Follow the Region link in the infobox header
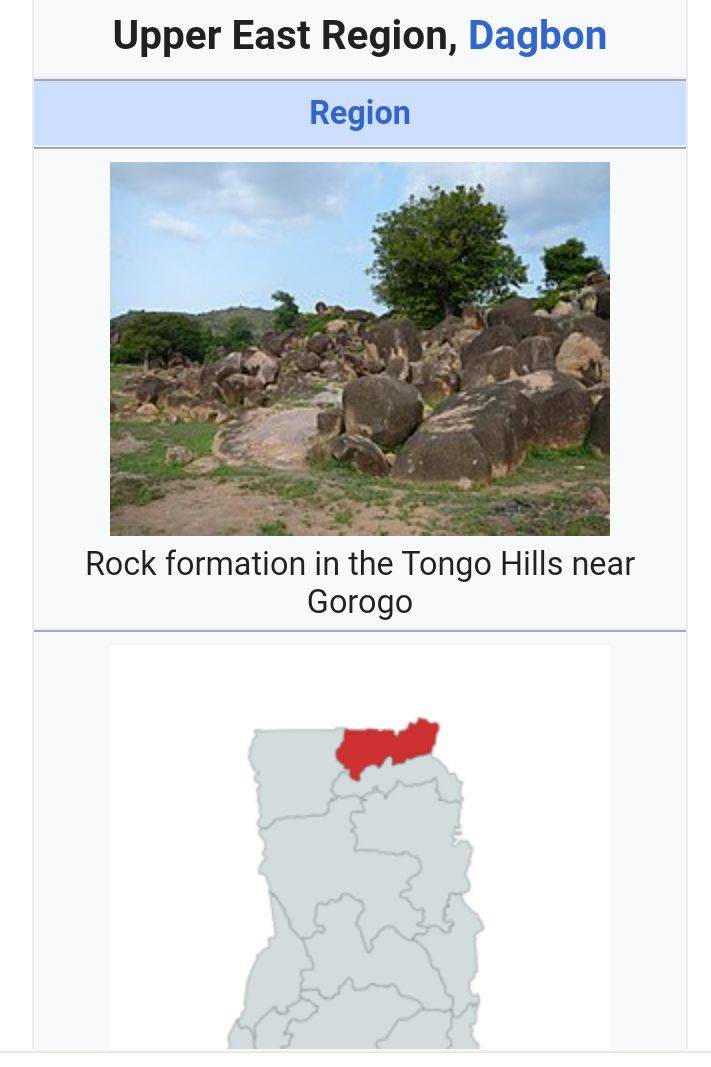The image size is (711, 1067). tap(360, 113)
